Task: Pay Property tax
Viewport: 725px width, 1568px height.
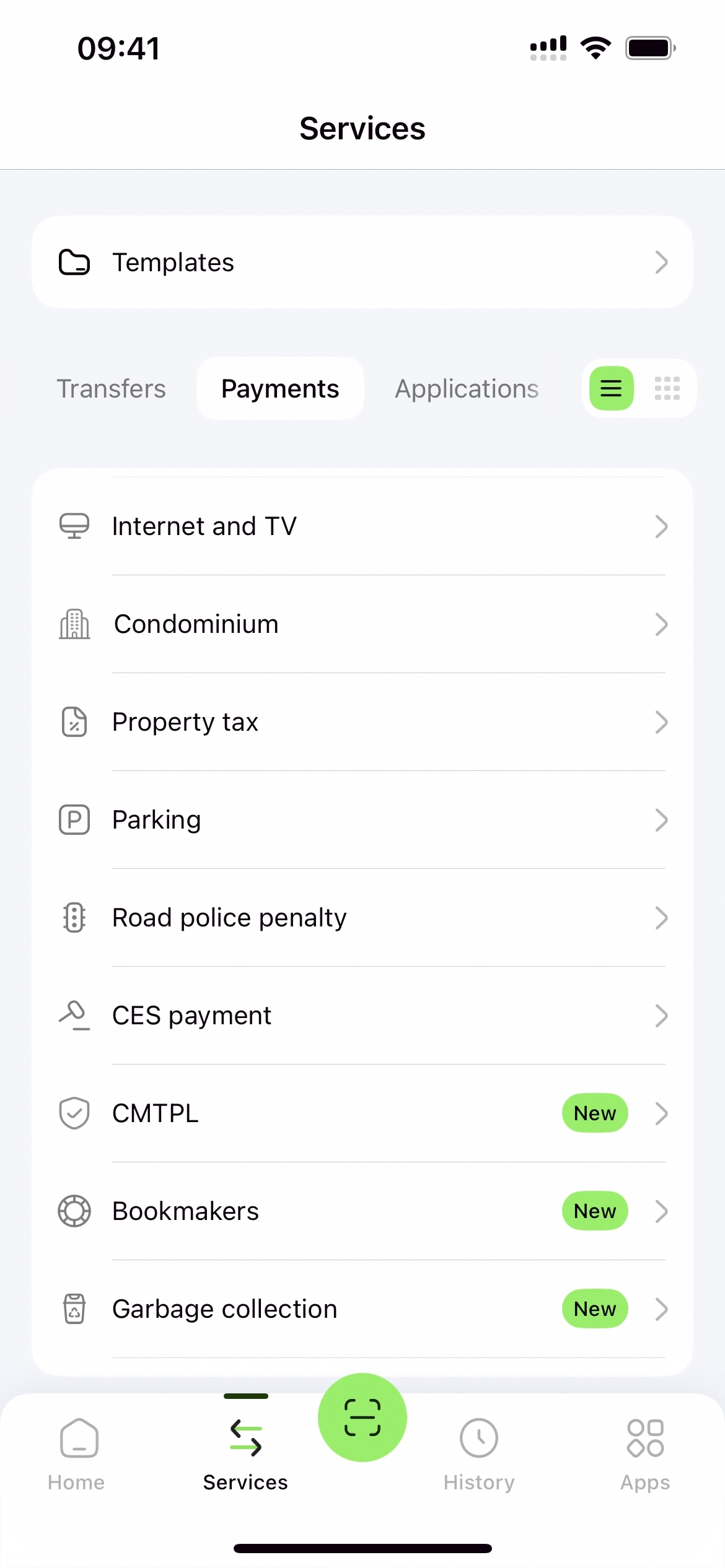Action: [362, 722]
